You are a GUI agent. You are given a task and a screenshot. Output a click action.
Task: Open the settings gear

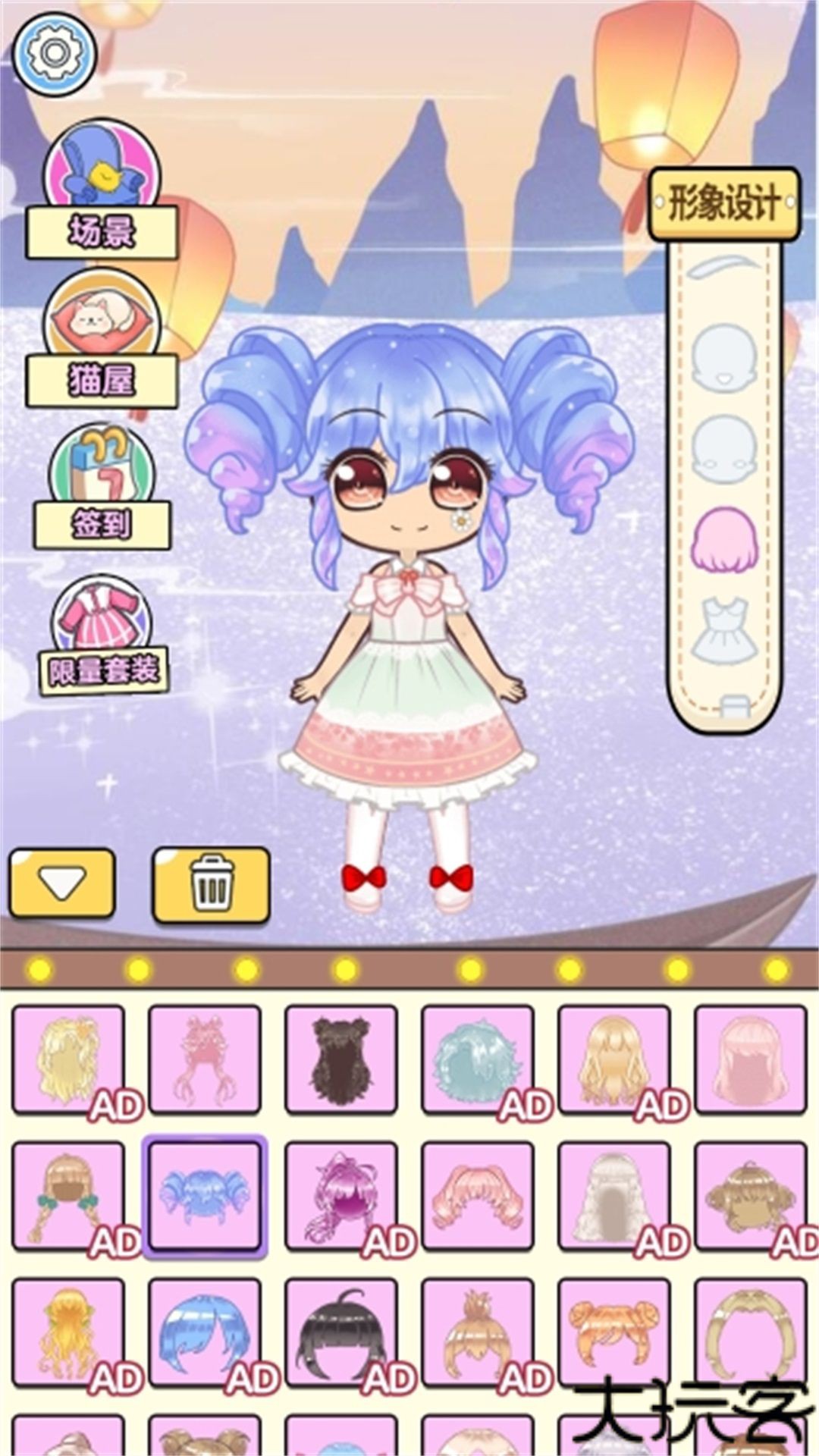54,53
